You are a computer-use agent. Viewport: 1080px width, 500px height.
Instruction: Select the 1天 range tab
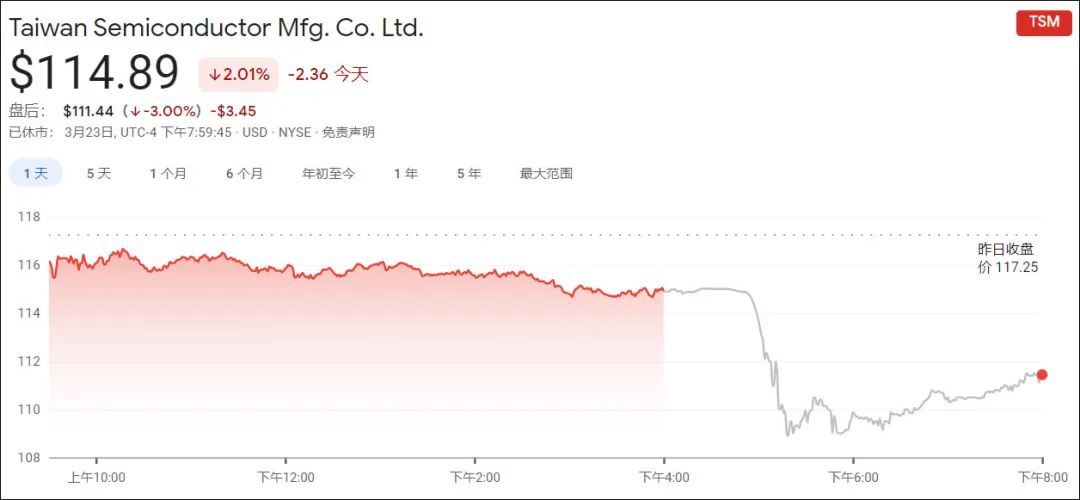click(x=36, y=174)
